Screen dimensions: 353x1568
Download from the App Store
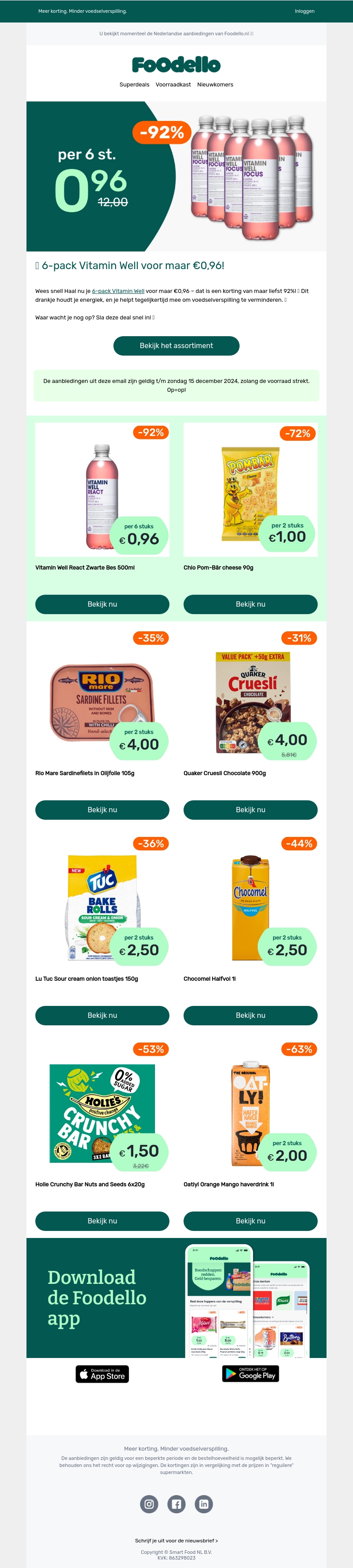102,1374
